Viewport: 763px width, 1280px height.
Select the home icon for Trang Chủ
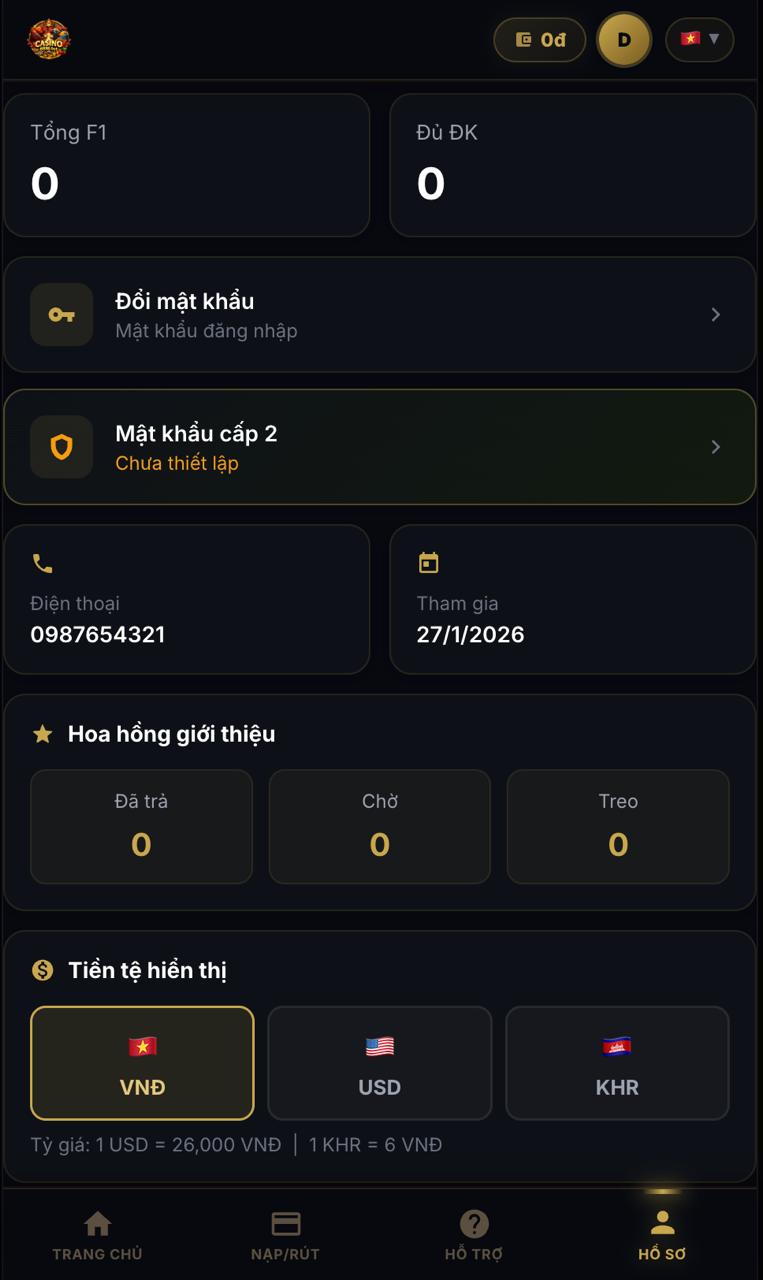(97, 1221)
